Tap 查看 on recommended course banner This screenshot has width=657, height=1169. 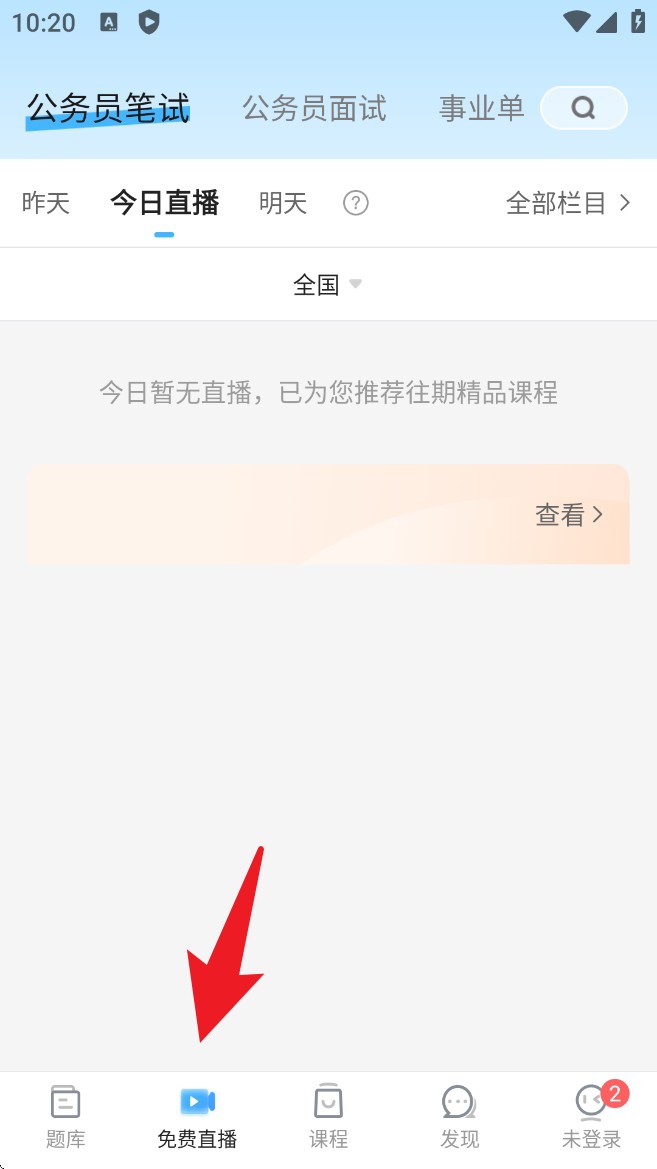pos(569,515)
